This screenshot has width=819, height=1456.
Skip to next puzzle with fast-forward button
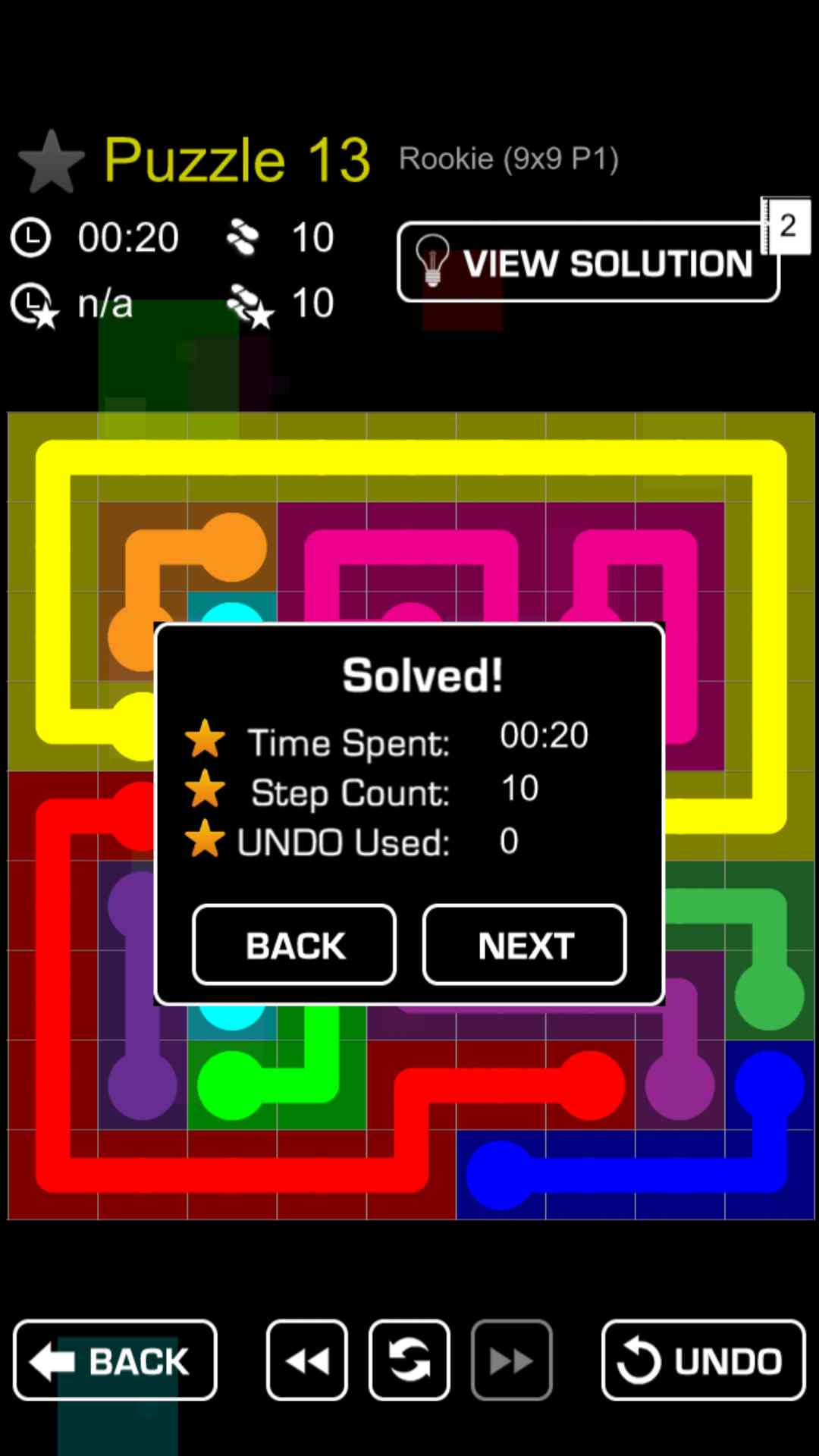tap(511, 1360)
